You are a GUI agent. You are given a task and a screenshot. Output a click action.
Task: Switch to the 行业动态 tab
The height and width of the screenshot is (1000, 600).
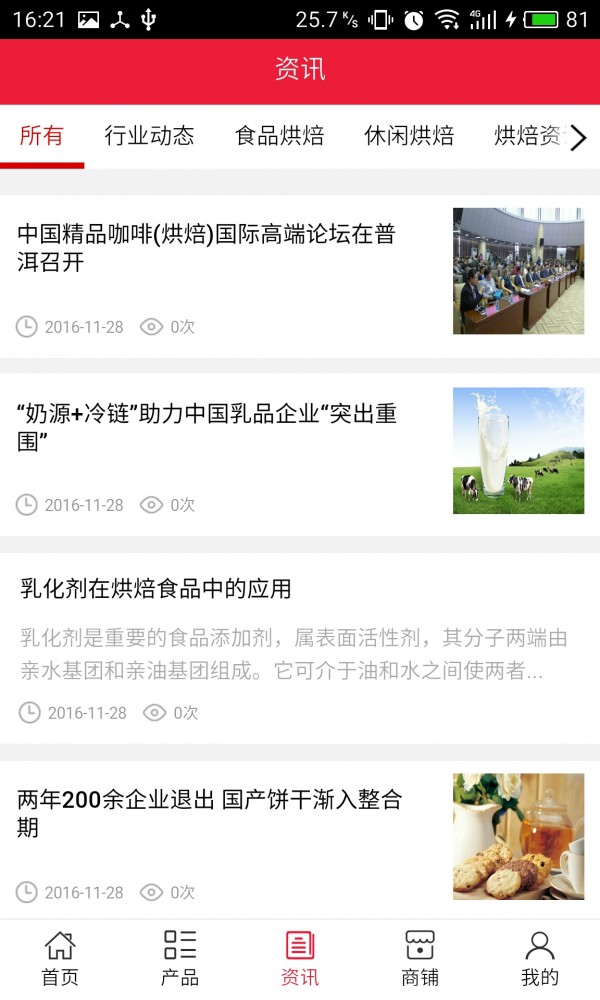[x=149, y=136]
